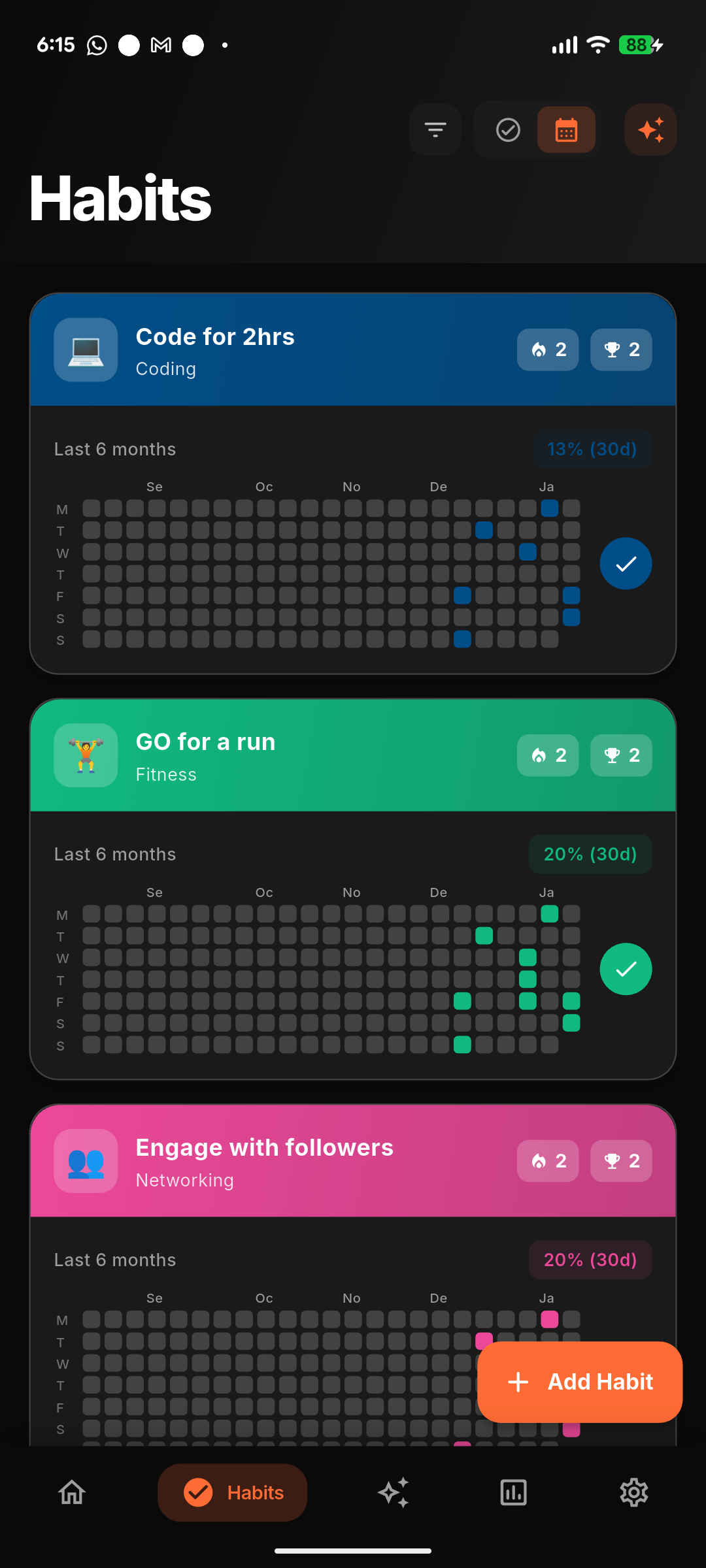The height and width of the screenshot is (1568, 706).
Task: Select the laptop icon on the Coding habit
Action: coord(85,350)
